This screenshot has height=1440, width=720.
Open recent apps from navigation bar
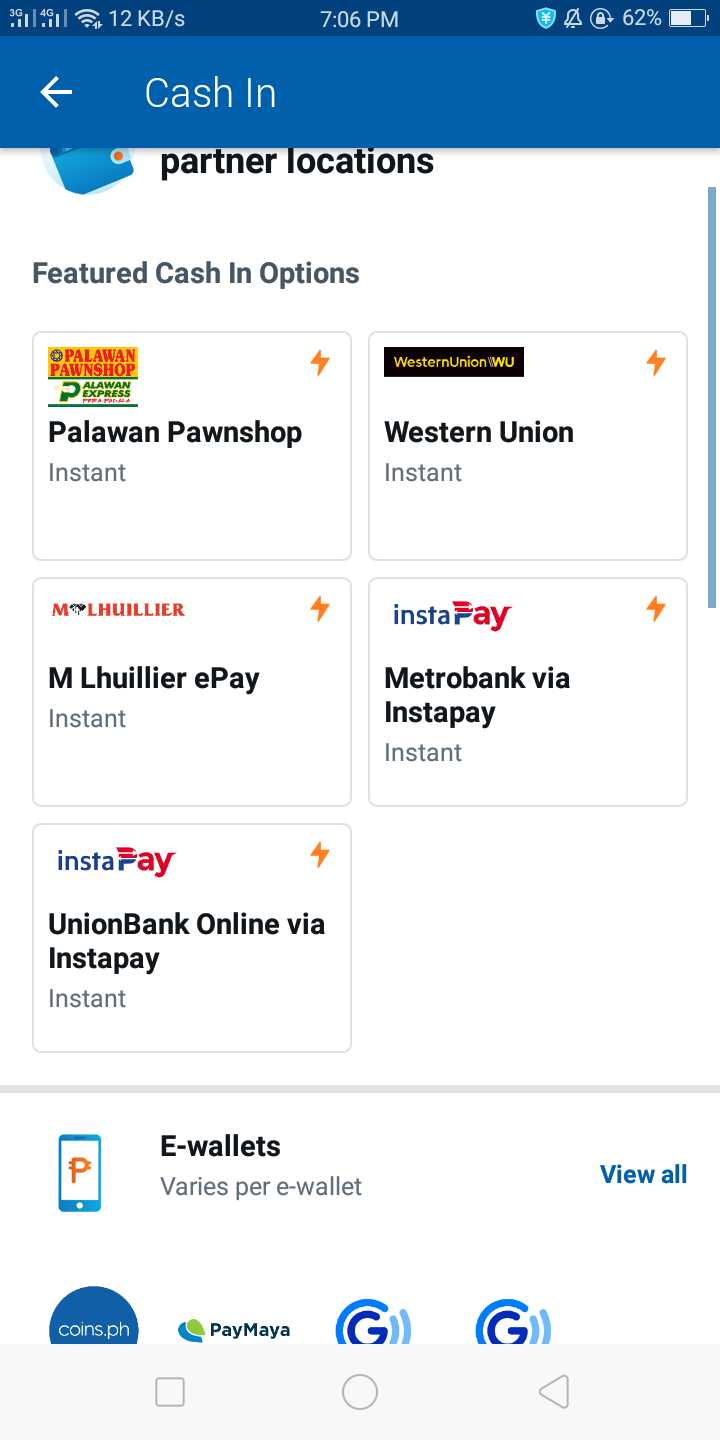click(170, 1392)
